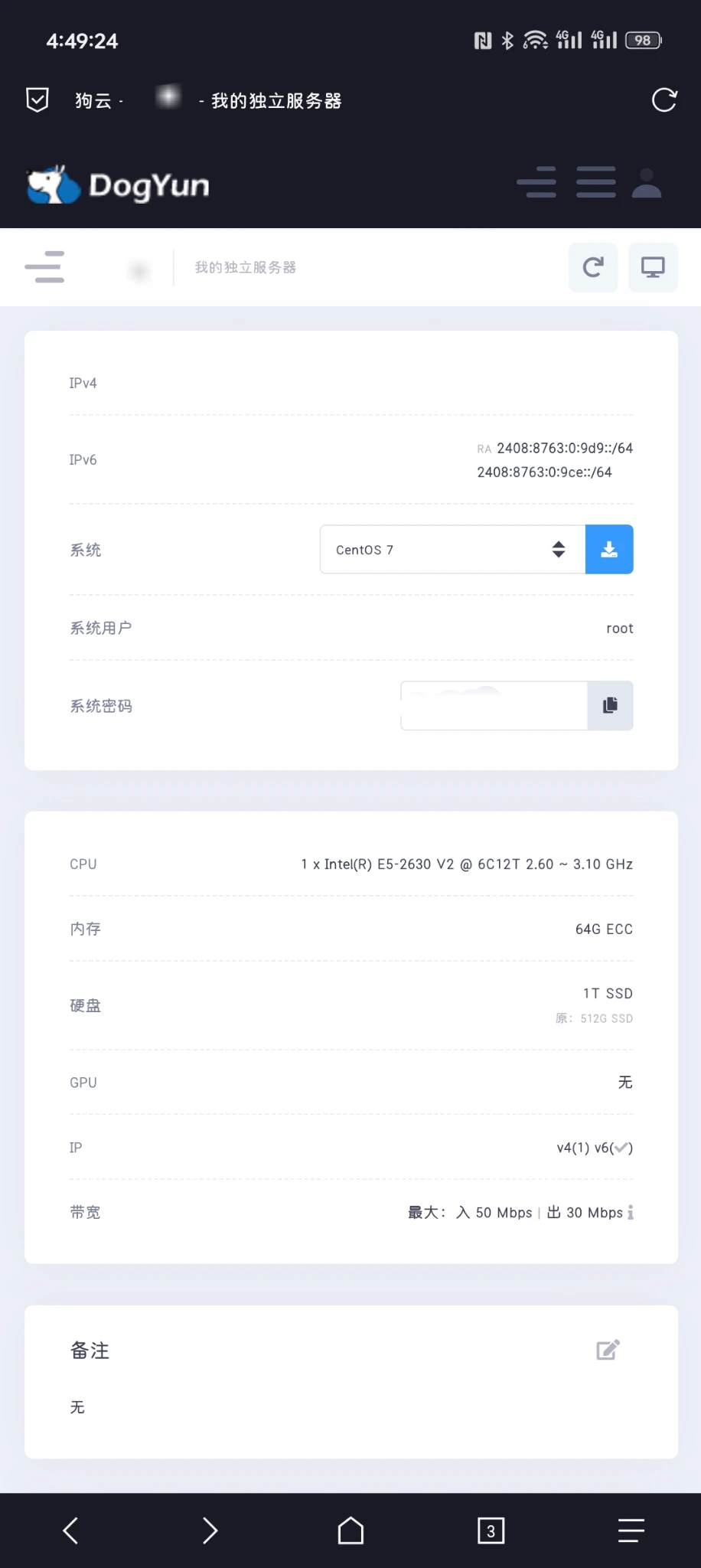Viewport: 701px width, 1568px height.
Task: Open the user account icon in DogYun header
Action: pyautogui.click(x=646, y=184)
